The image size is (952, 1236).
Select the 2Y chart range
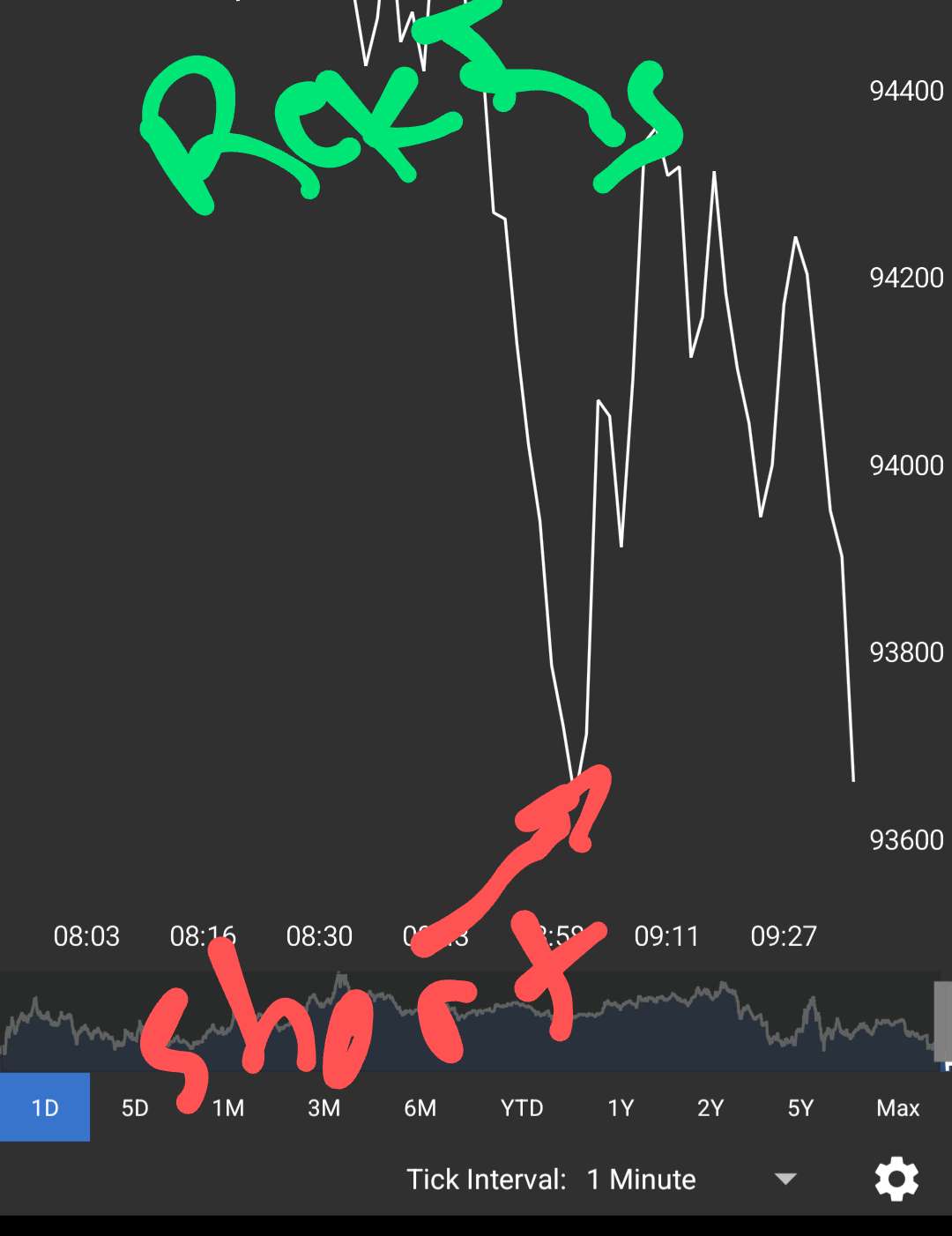coord(710,1107)
